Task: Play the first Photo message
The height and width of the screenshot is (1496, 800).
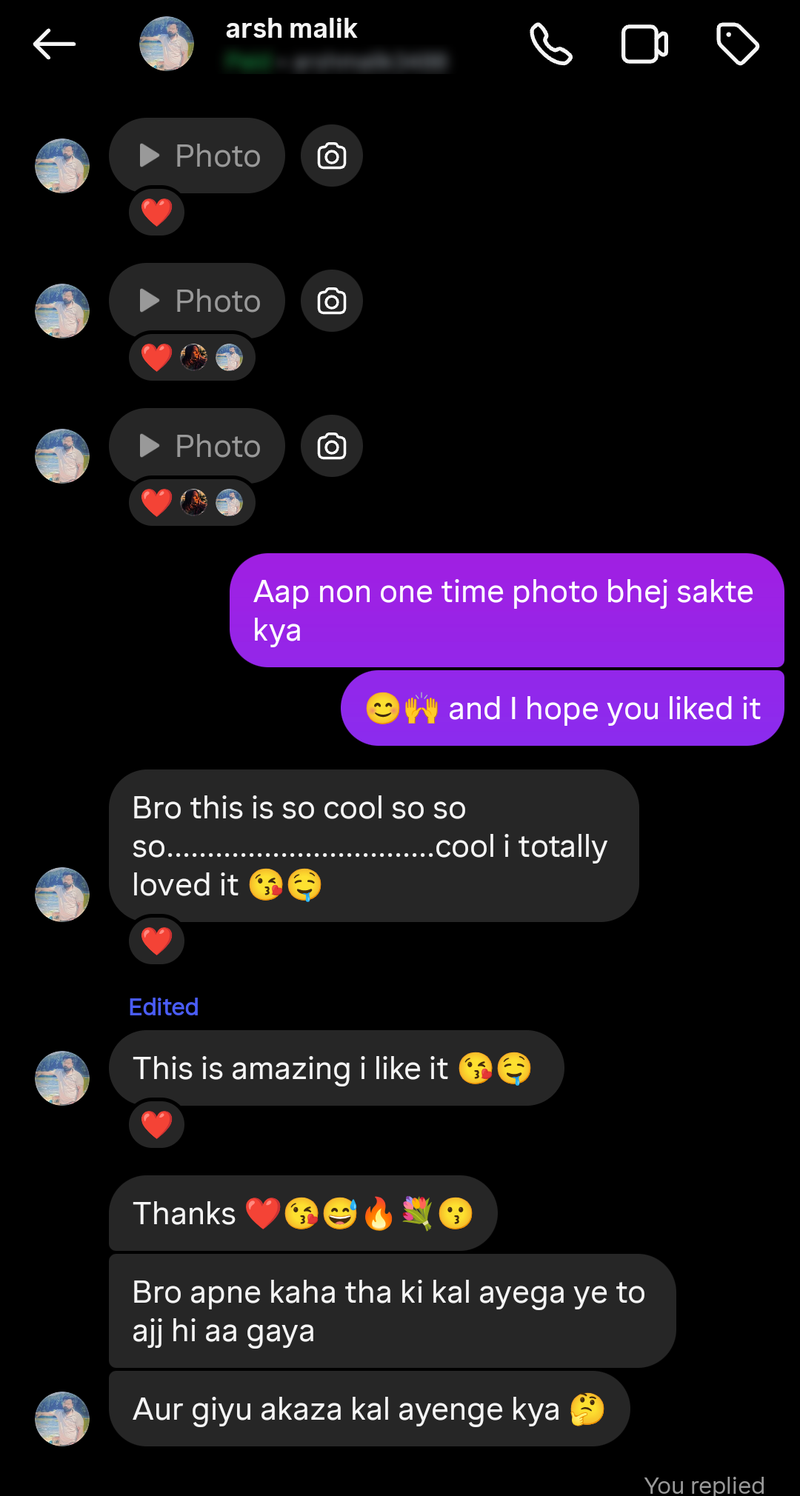Action: pyautogui.click(x=197, y=156)
